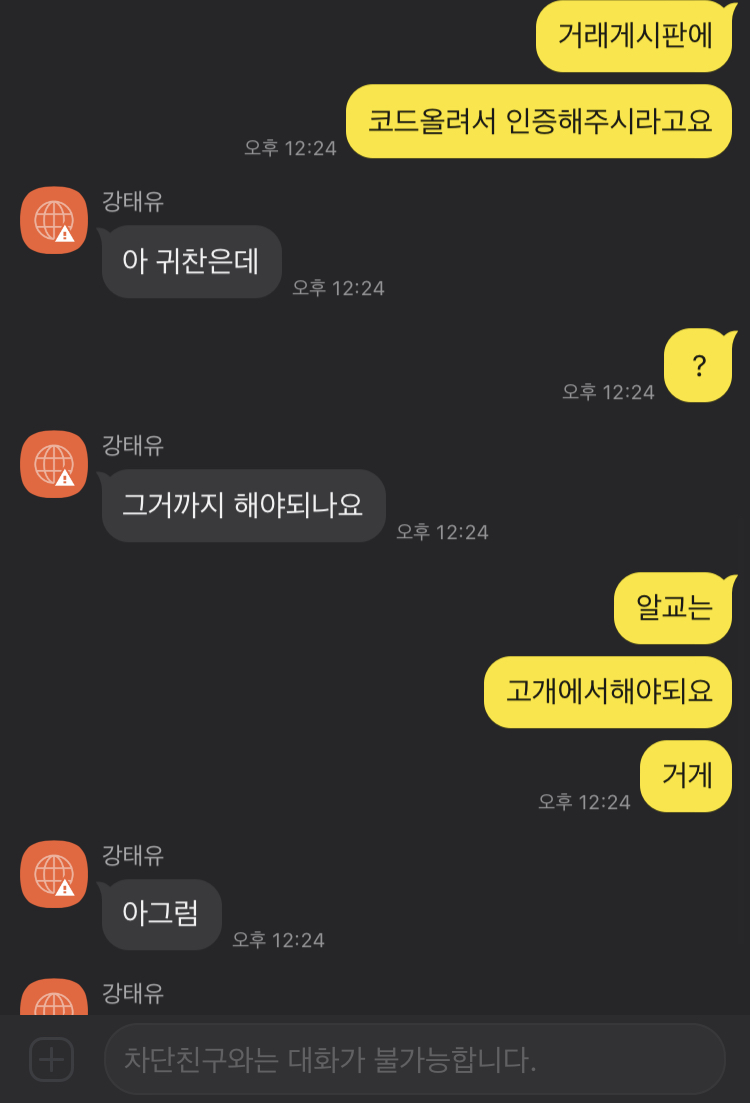Tap 강태유's avatar next to "그거까지 해야되나요"
The width and height of the screenshot is (750, 1103).
pyautogui.click(x=54, y=464)
